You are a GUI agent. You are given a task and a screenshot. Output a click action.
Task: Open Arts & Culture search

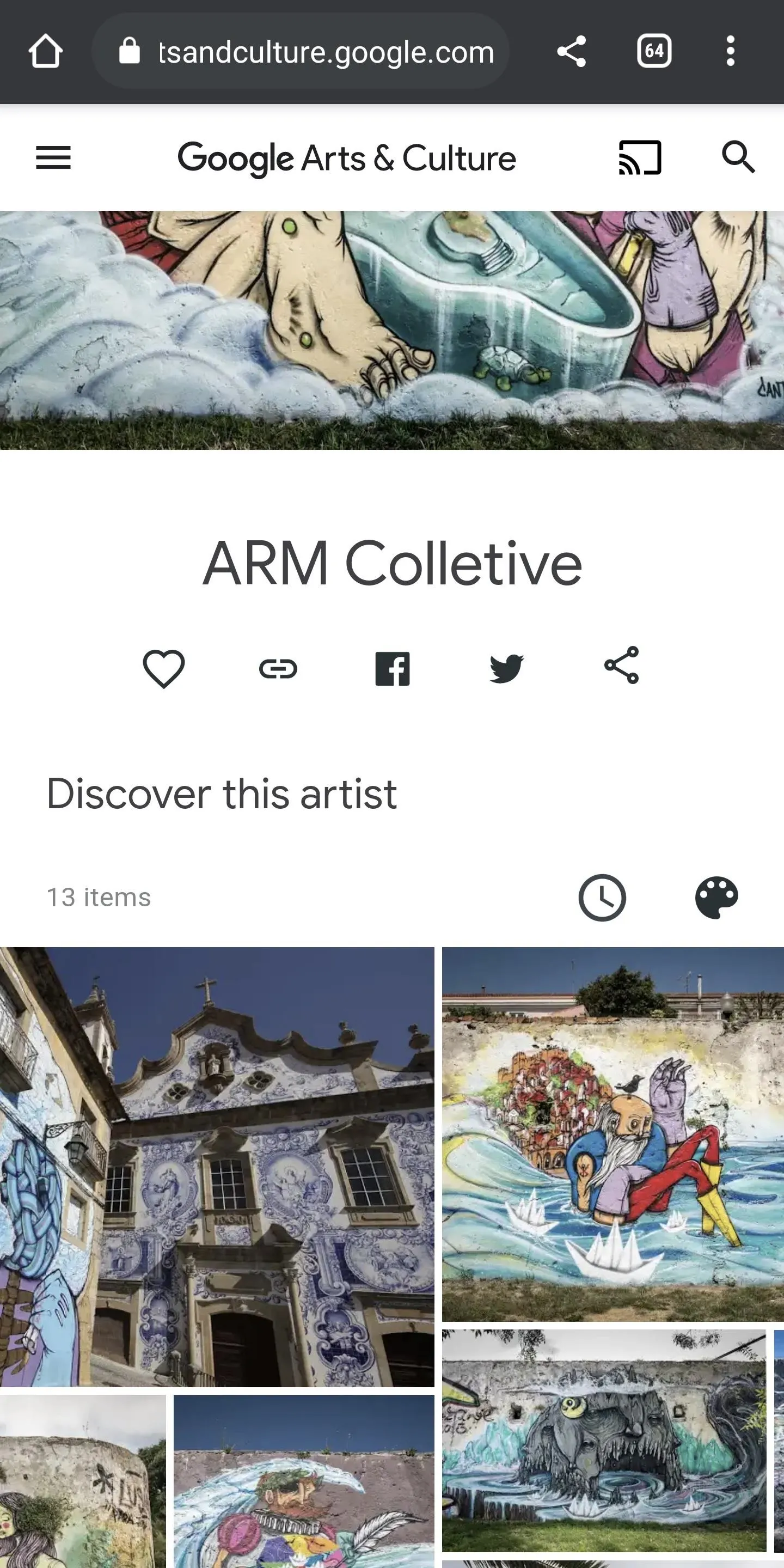[738, 157]
